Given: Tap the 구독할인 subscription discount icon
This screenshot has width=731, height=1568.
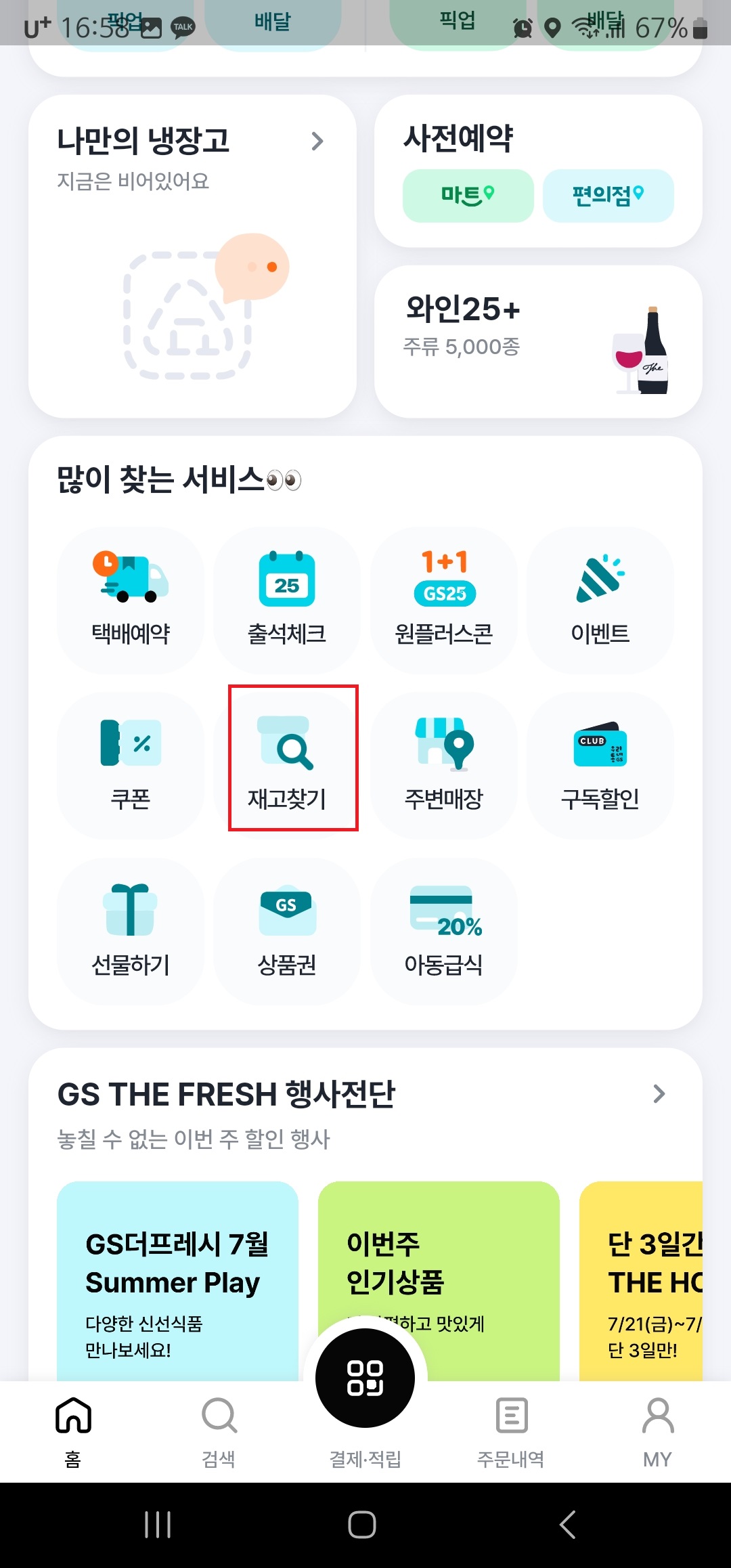Looking at the screenshot, I should pos(601,765).
